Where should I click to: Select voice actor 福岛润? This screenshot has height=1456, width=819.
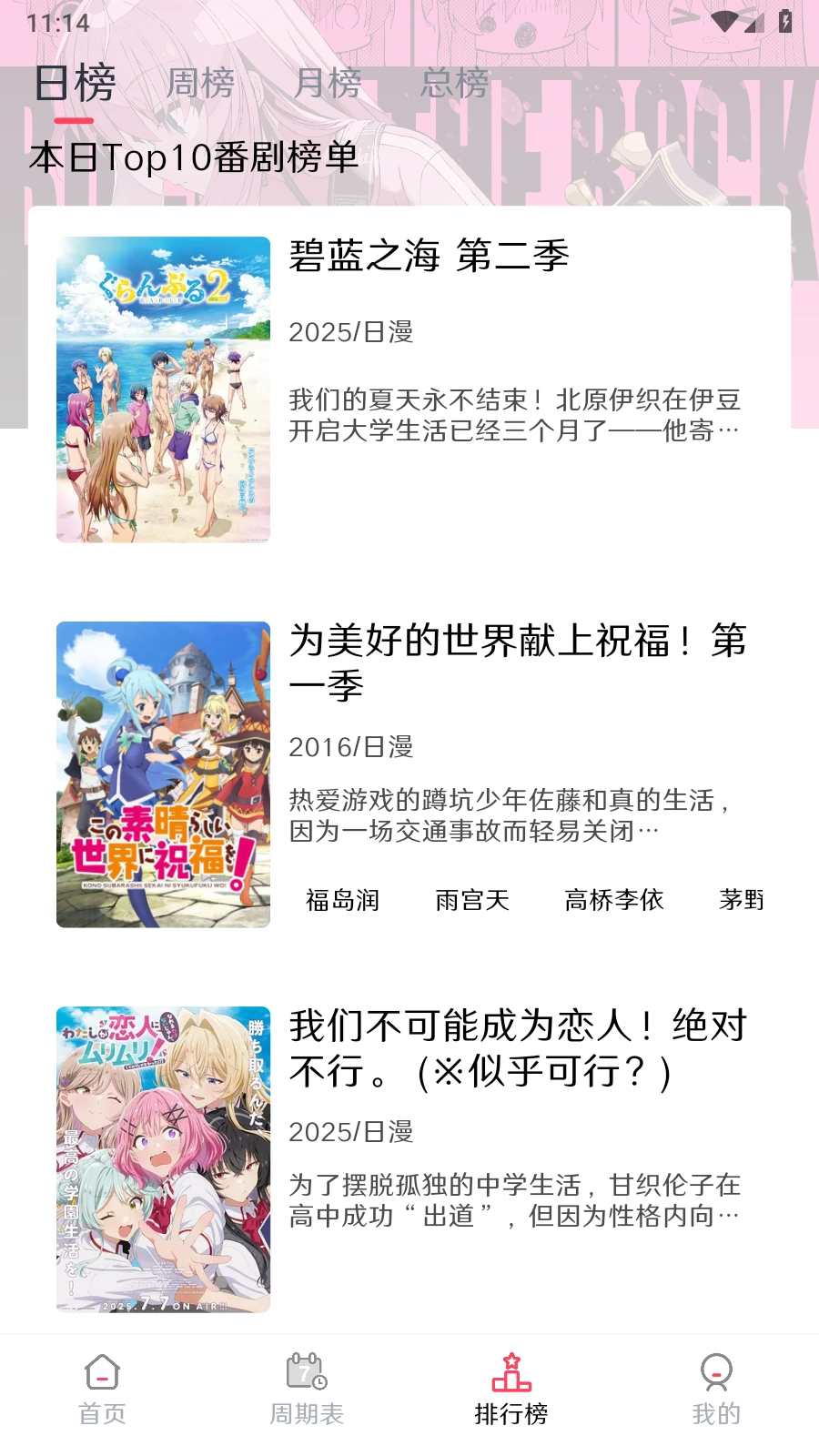coord(343,901)
